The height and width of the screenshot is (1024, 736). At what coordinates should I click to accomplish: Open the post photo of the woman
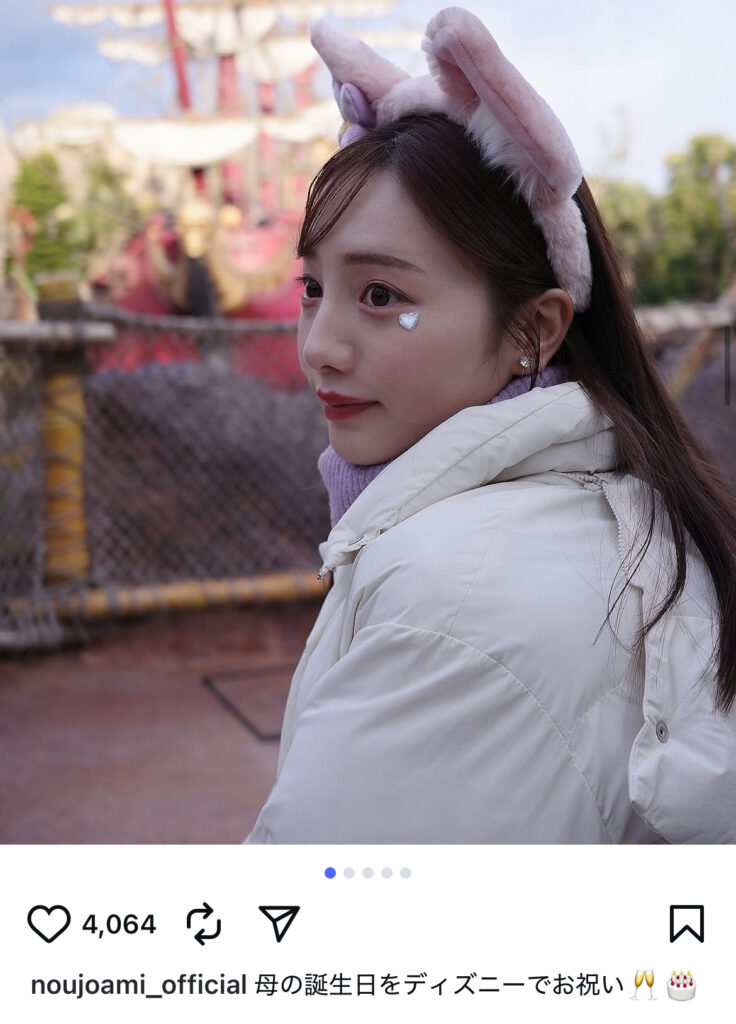coord(368,422)
